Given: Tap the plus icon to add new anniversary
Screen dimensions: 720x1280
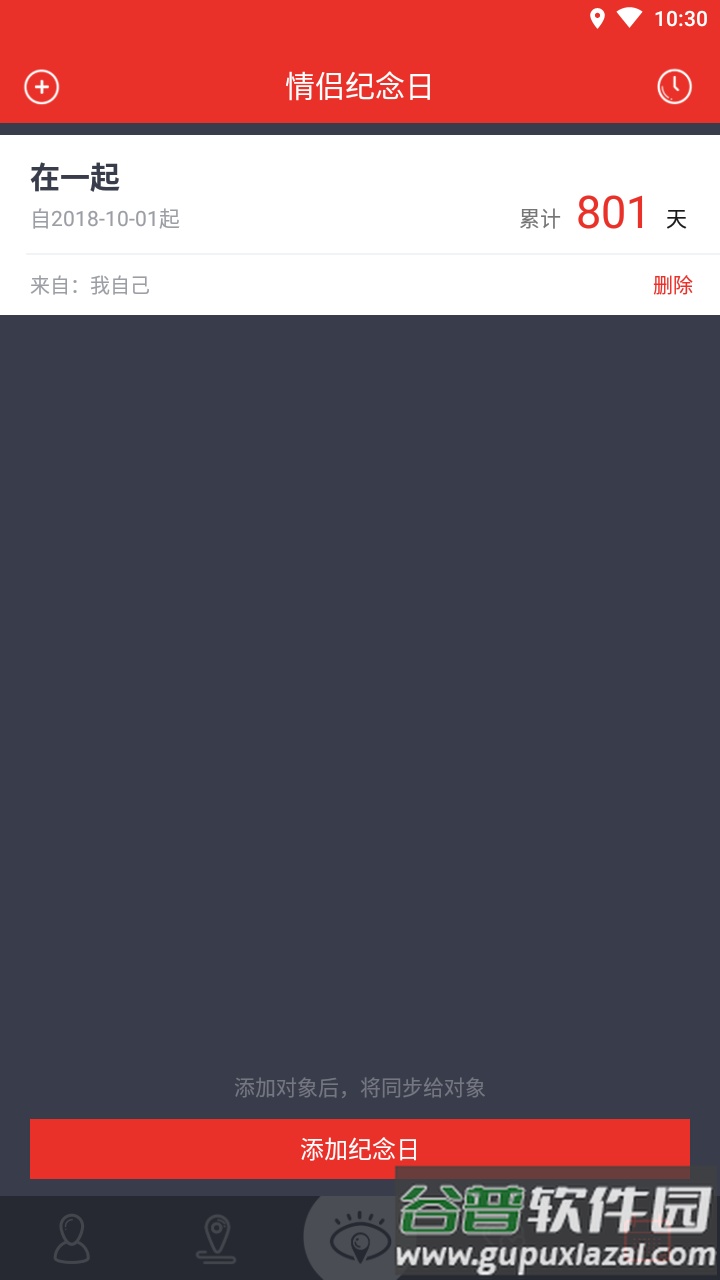Looking at the screenshot, I should click(x=41, y=86).
